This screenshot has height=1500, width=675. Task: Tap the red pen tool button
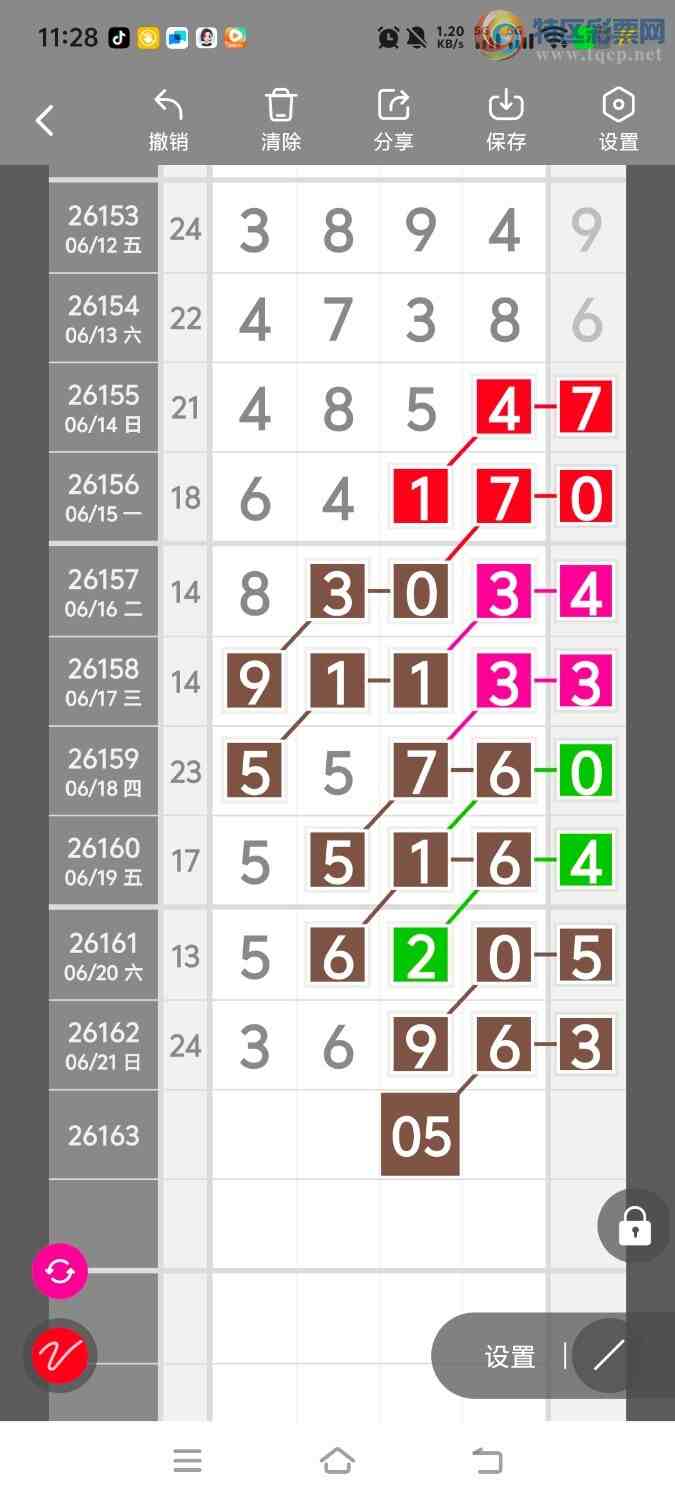(60, 1355)
